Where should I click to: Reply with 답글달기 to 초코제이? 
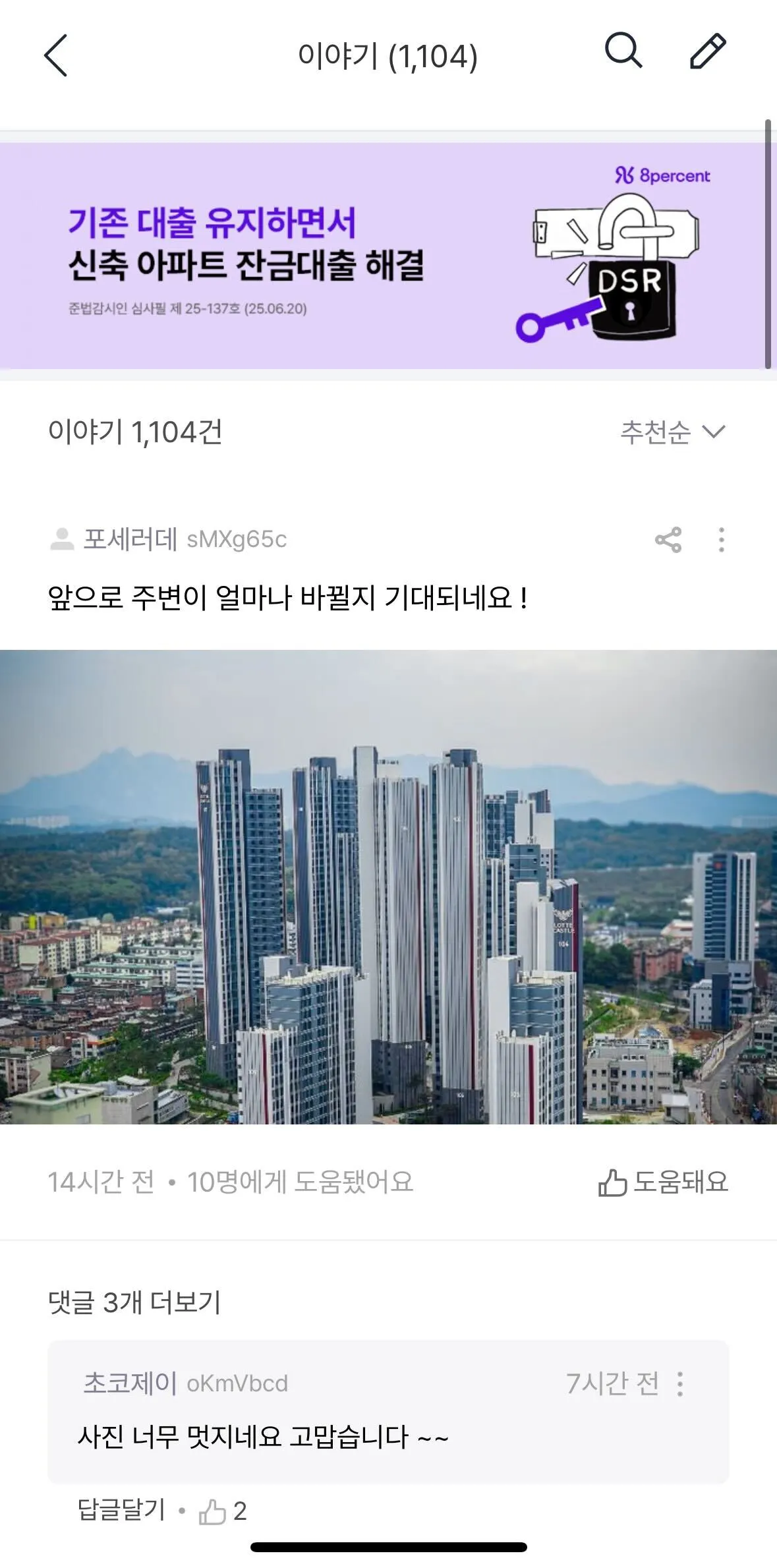pyautogui.click(x=121, y=1509)
